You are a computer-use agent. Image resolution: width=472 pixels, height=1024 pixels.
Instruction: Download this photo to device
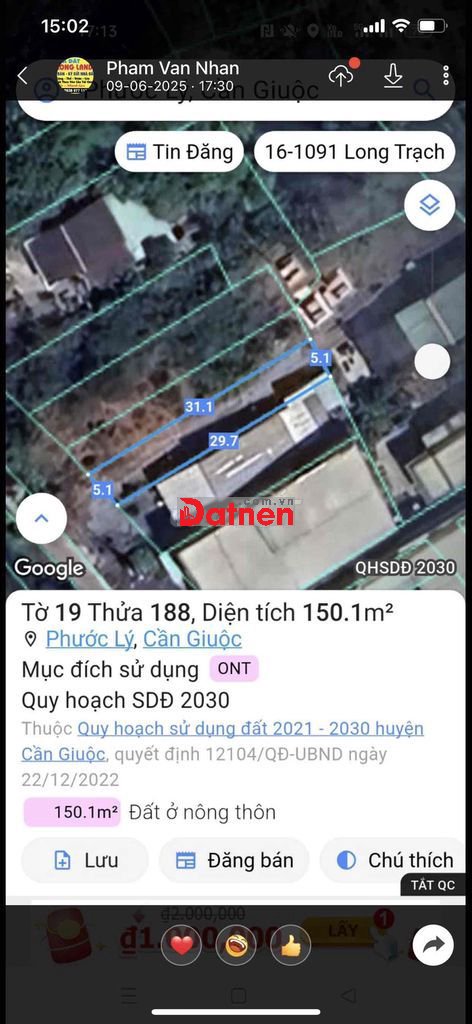click(x=392, y=76)
